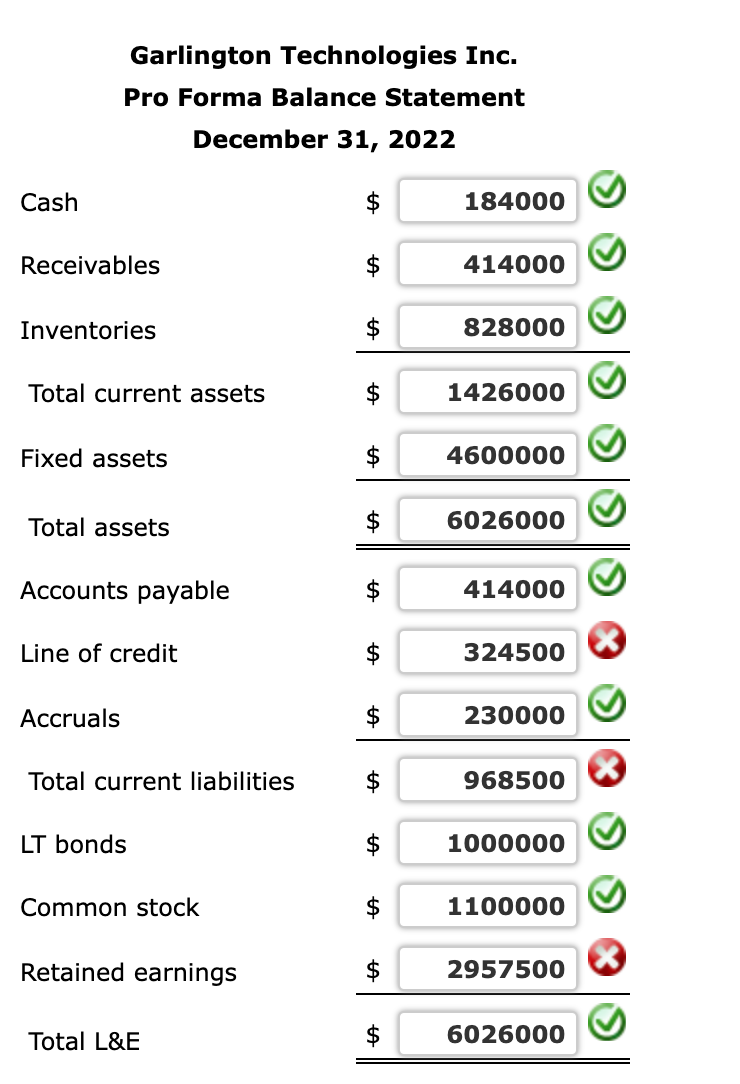Viewport: 740px width, 1084px height.
Task: Click the checkmark icon next to Total assets
Action: tap(606, 508)
